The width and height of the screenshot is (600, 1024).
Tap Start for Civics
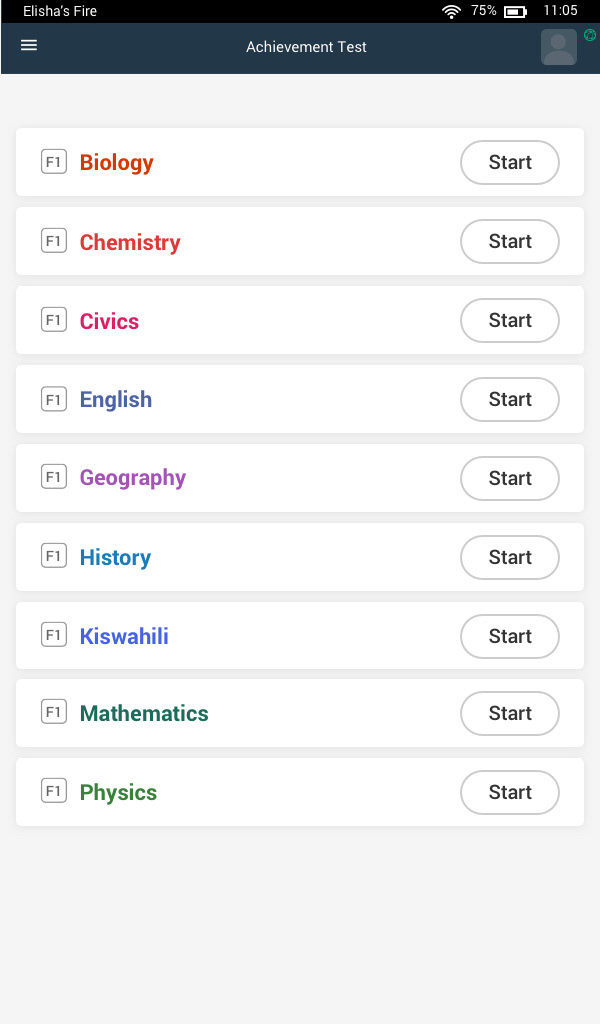point(510,321)
